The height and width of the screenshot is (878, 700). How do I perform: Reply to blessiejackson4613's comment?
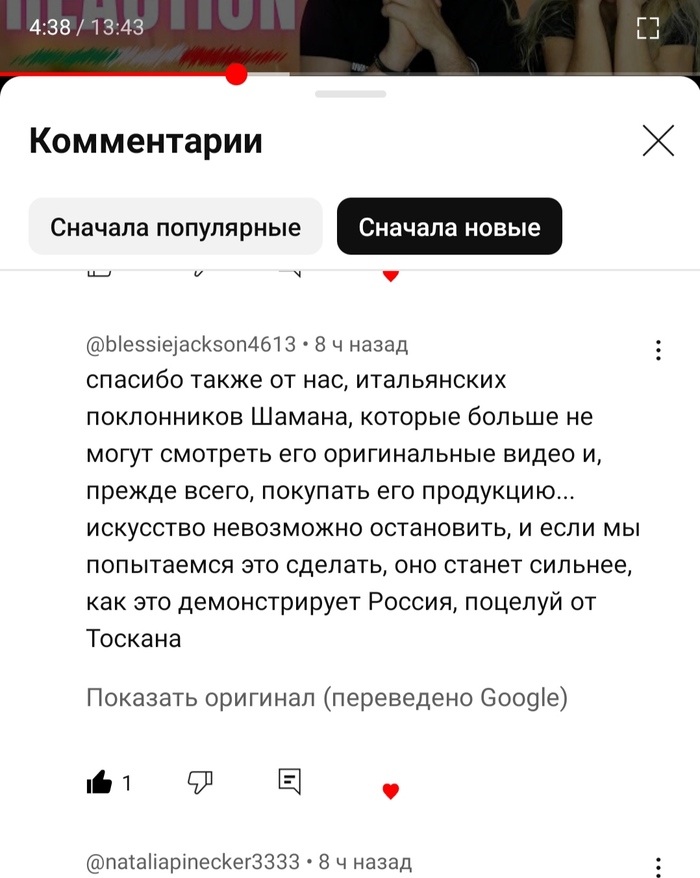[x=289, y=781]
